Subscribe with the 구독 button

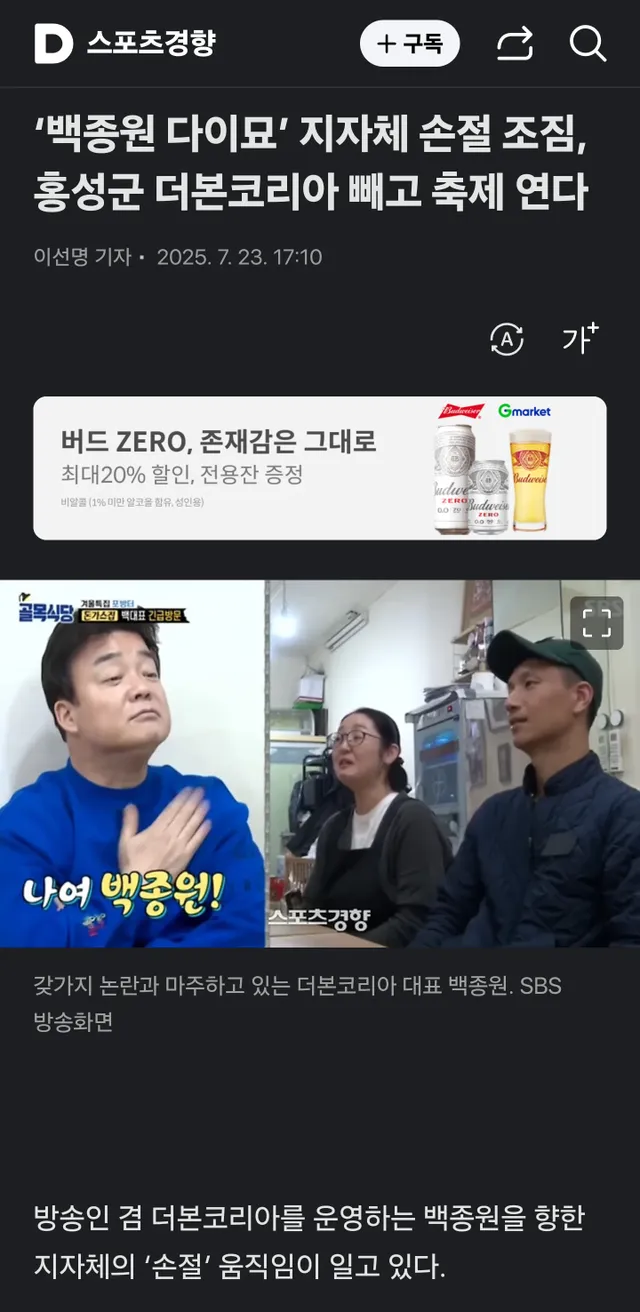(x=409, y=44)
